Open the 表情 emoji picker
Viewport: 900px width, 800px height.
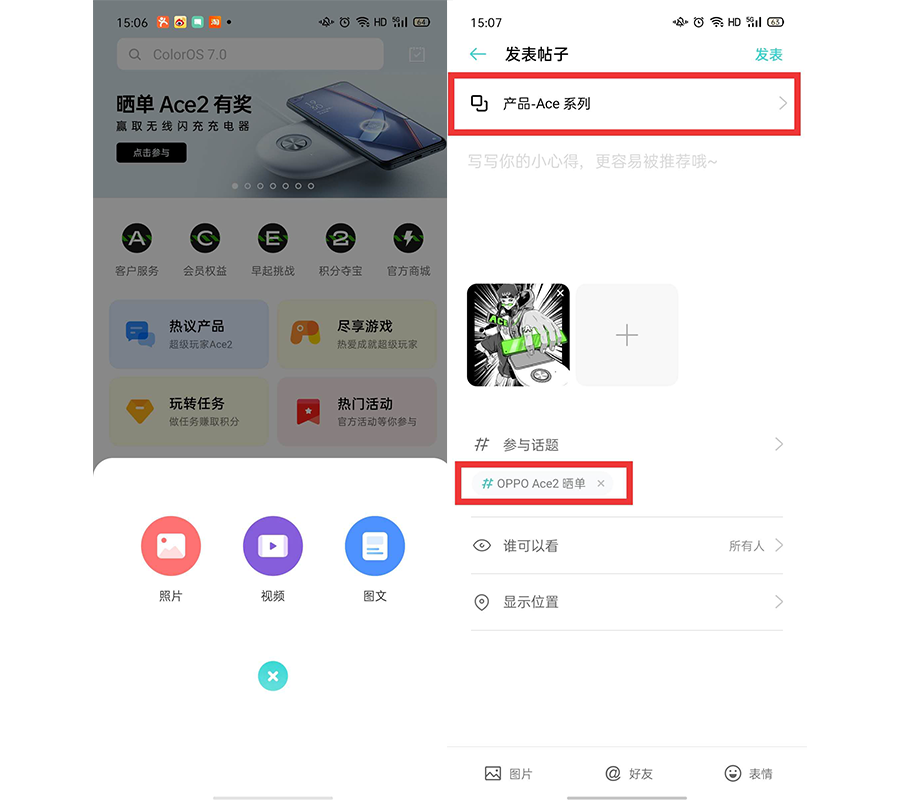(748, 773)
